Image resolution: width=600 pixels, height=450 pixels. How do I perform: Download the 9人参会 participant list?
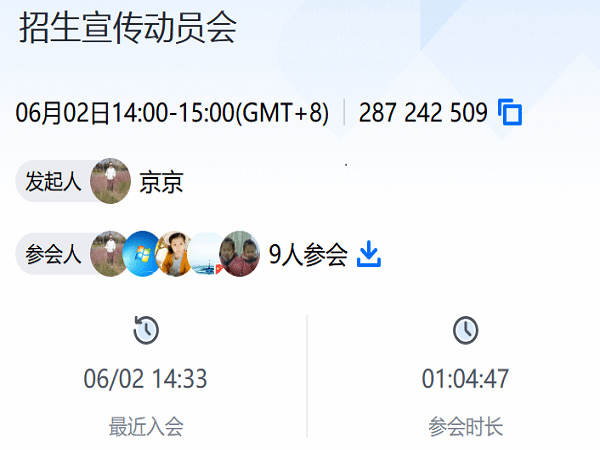369,254
